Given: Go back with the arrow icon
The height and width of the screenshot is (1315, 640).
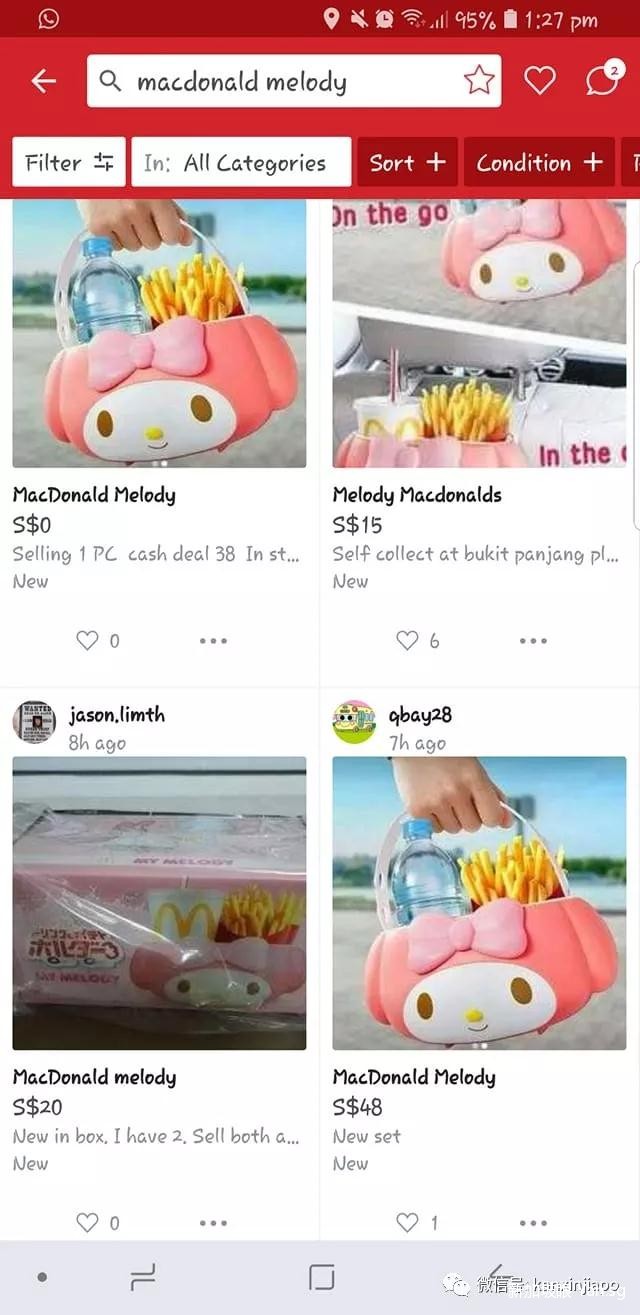Looking at the screenshot, I should pos(43,82).
